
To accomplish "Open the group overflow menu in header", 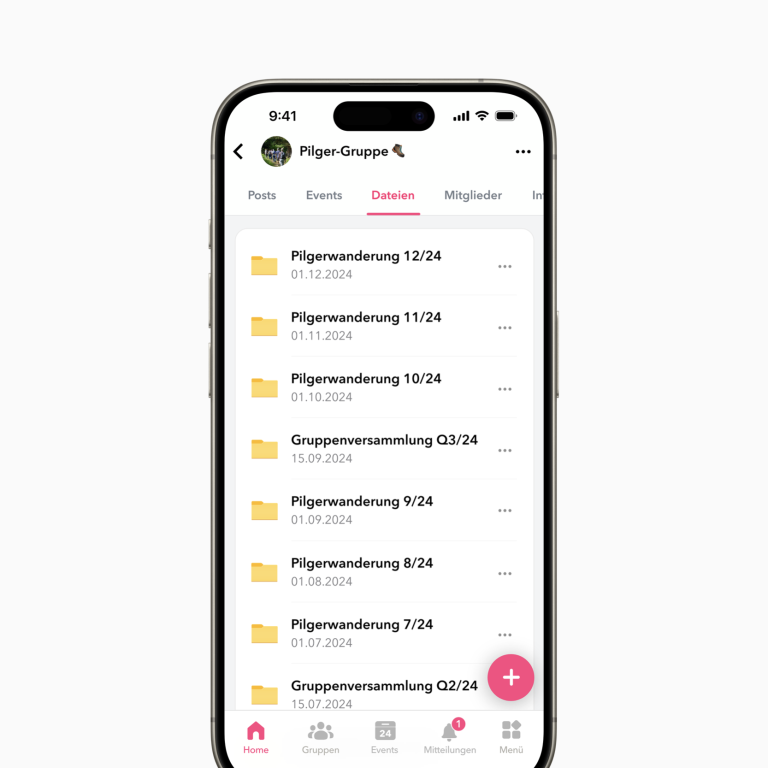I will 523,152.
